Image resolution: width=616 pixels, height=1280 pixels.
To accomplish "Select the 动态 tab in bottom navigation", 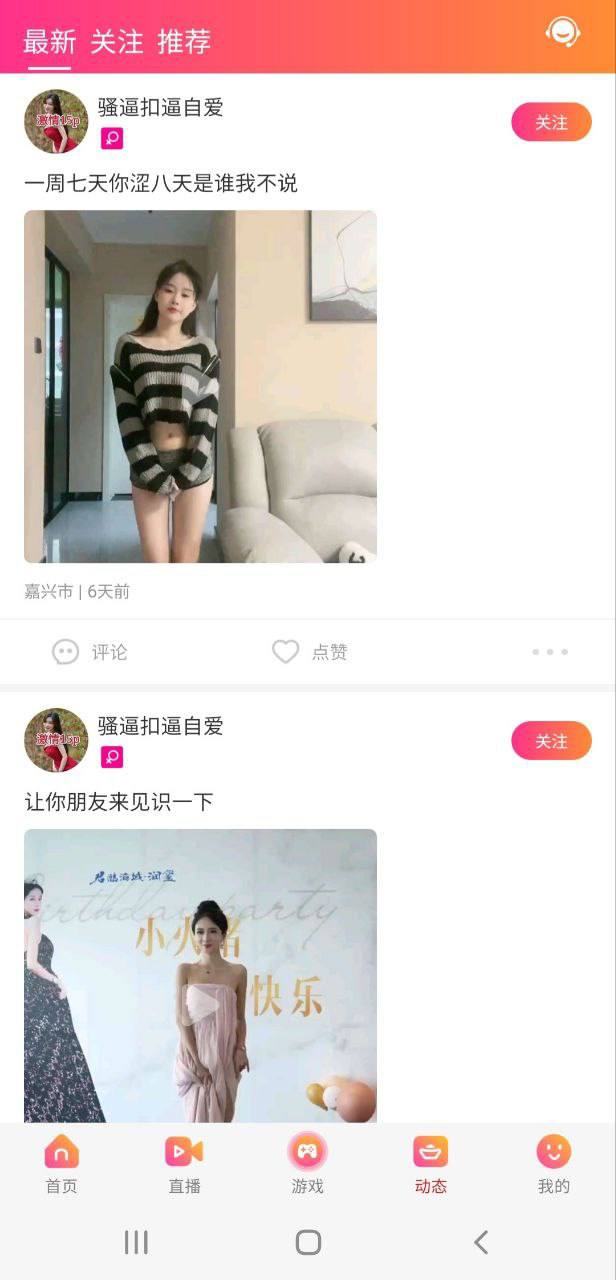I will (431, 1165).
